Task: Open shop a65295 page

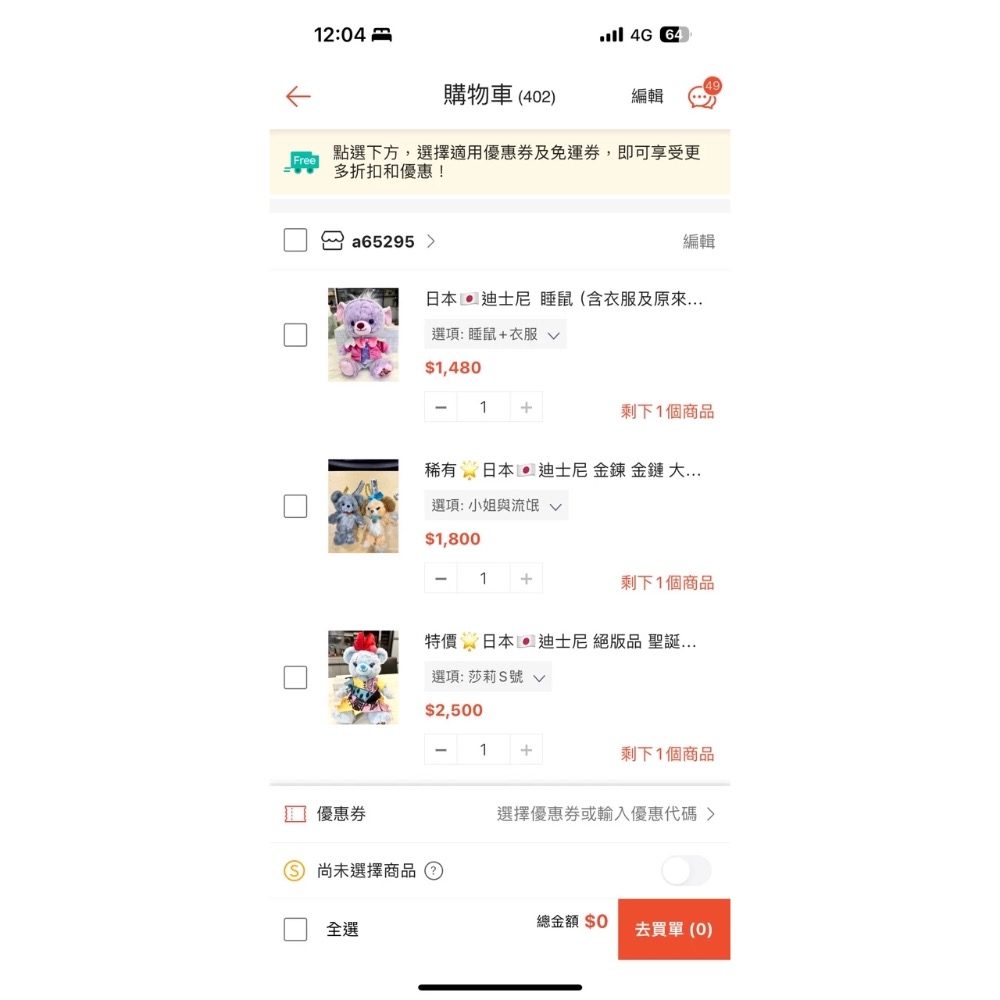Action: 382,241
